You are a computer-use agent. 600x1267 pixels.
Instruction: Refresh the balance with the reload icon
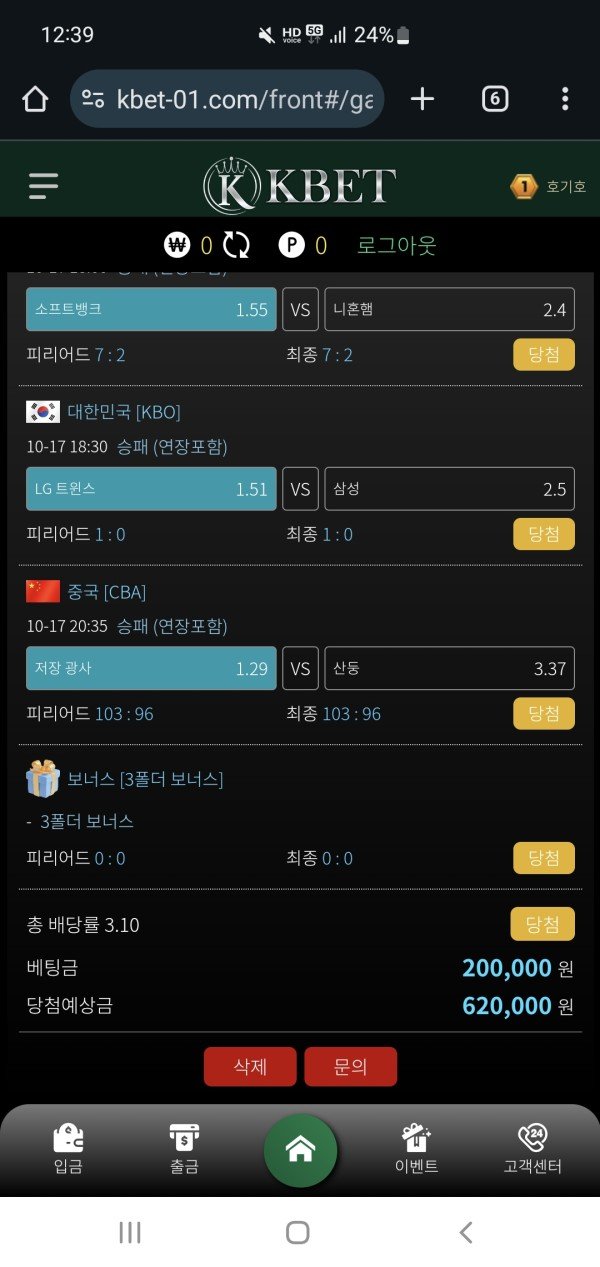(237, 245)
